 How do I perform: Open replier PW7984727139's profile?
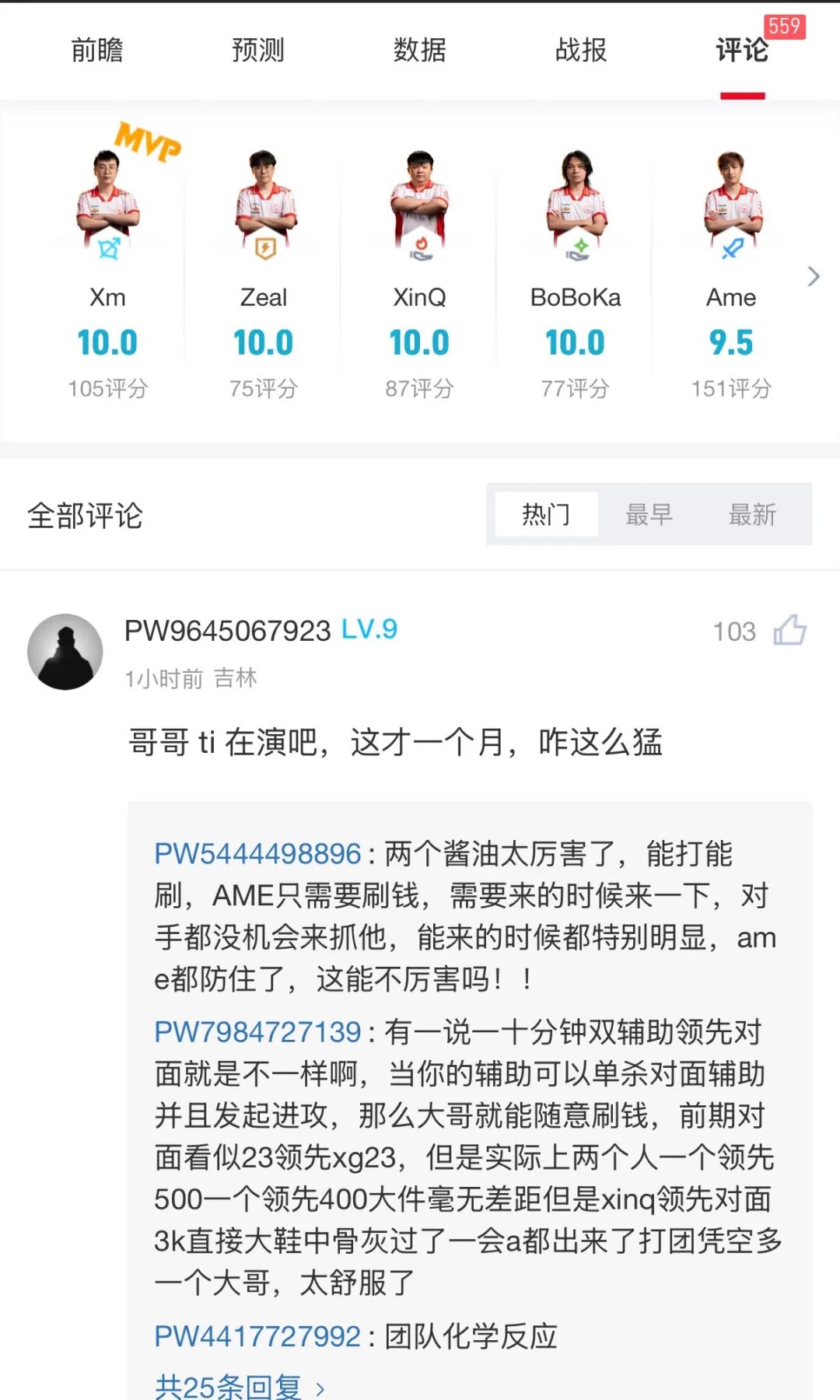[257, 1031]
